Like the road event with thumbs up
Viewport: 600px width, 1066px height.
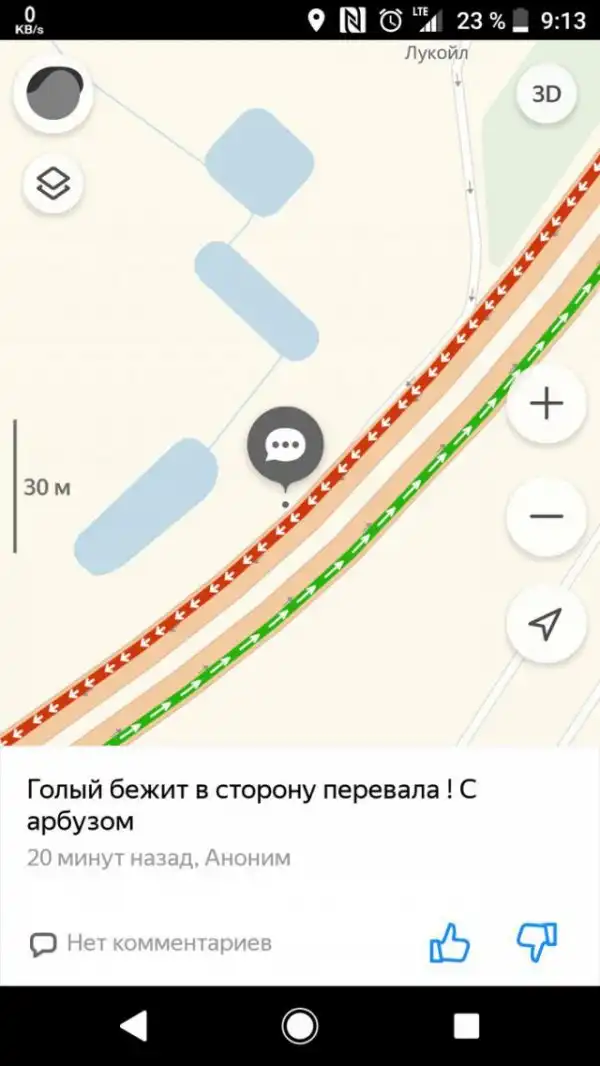tap(449, 942)
